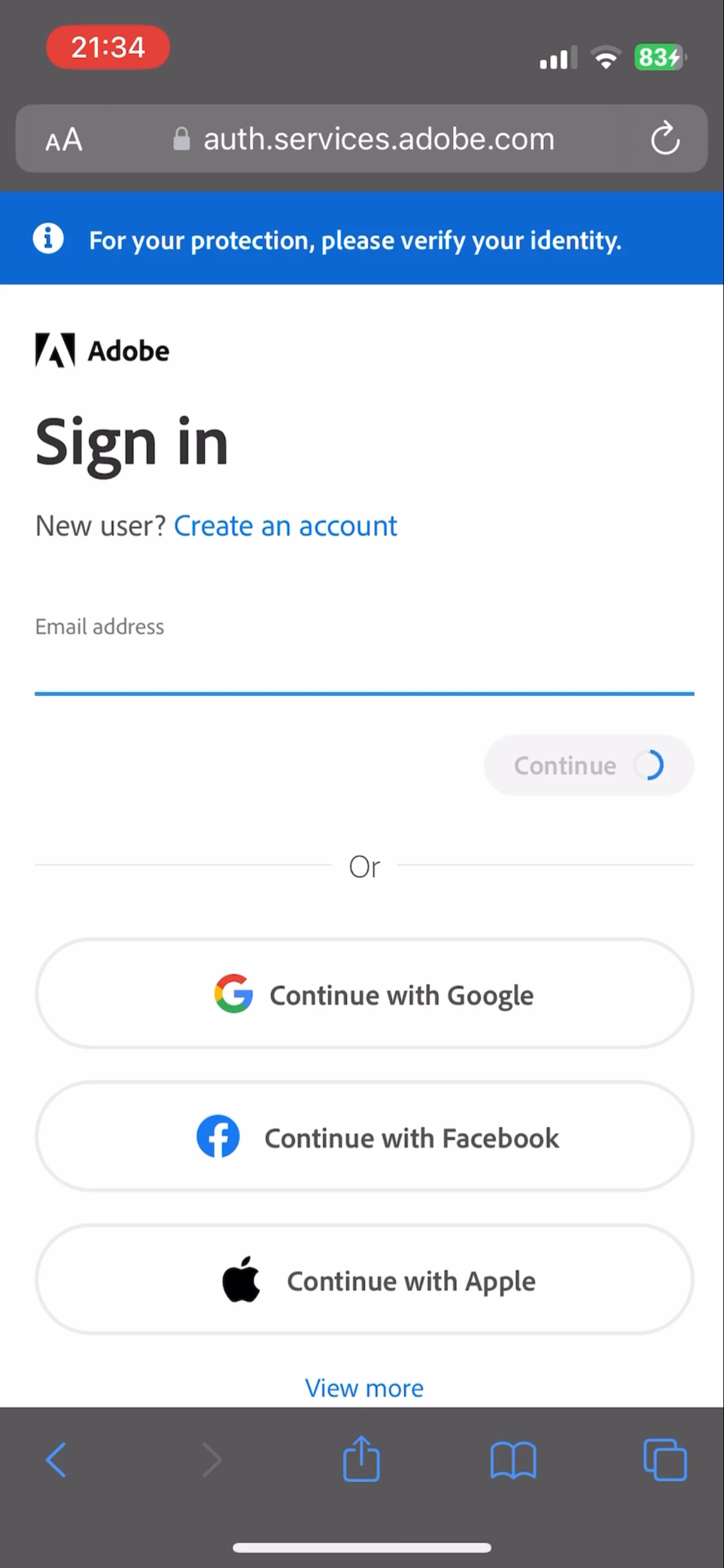The image size is (724, 1568).
Task: Choose Continue with Facebook
Action: click(x=364, y=1137)
